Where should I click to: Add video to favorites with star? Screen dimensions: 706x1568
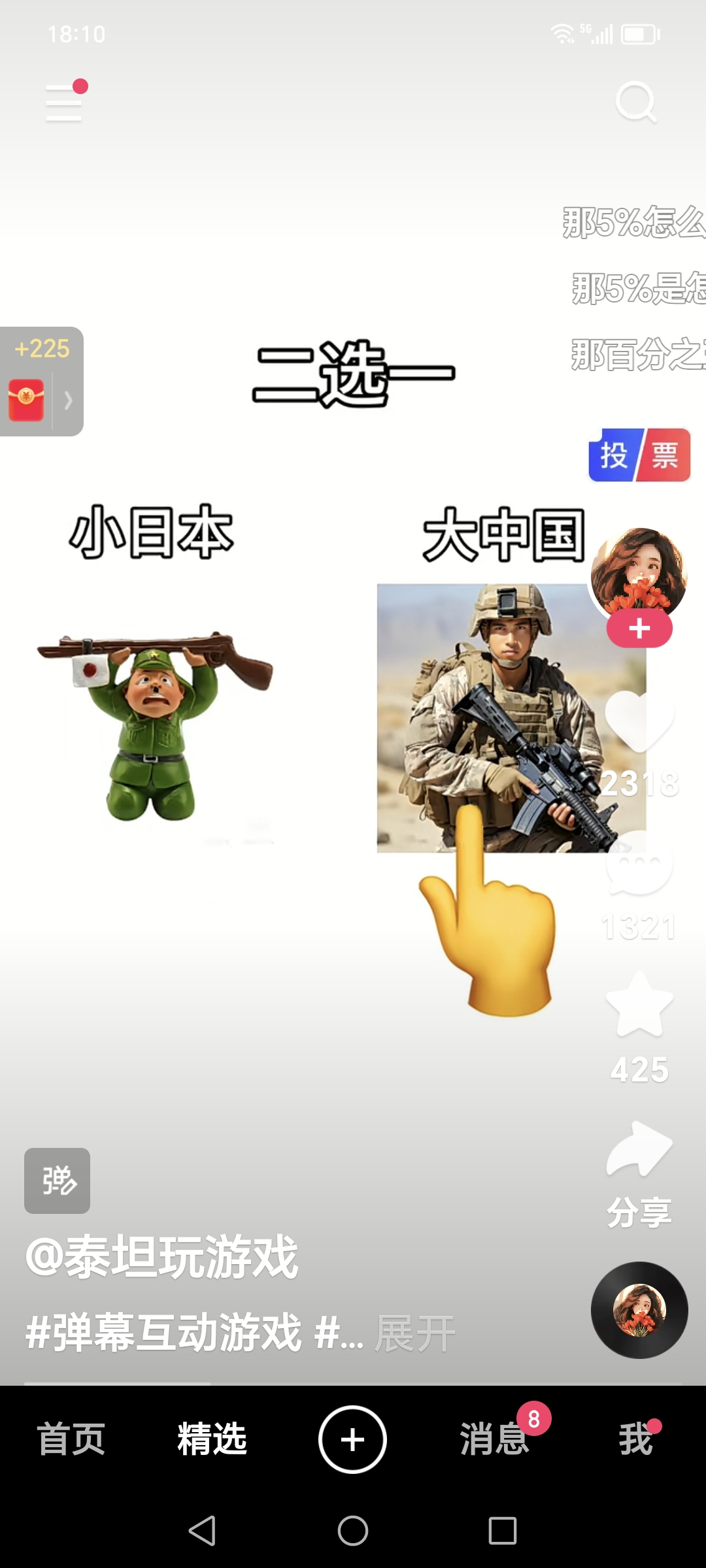coord(639,1005)
